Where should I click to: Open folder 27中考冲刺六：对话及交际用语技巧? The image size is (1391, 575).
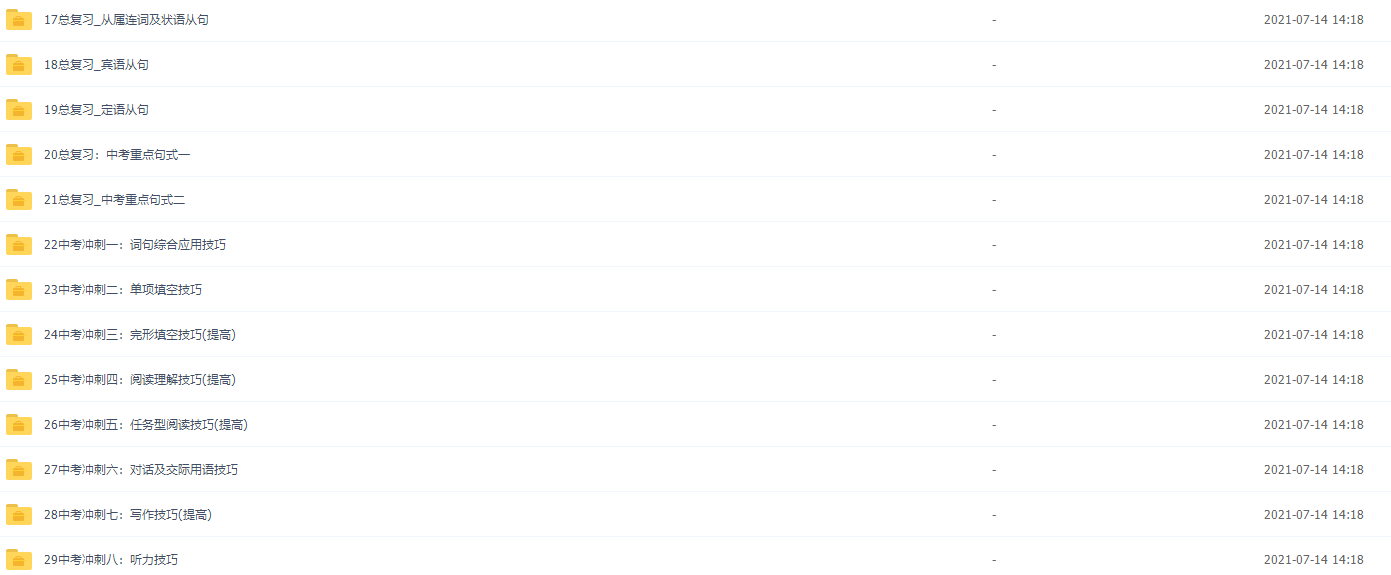point(140,470)
